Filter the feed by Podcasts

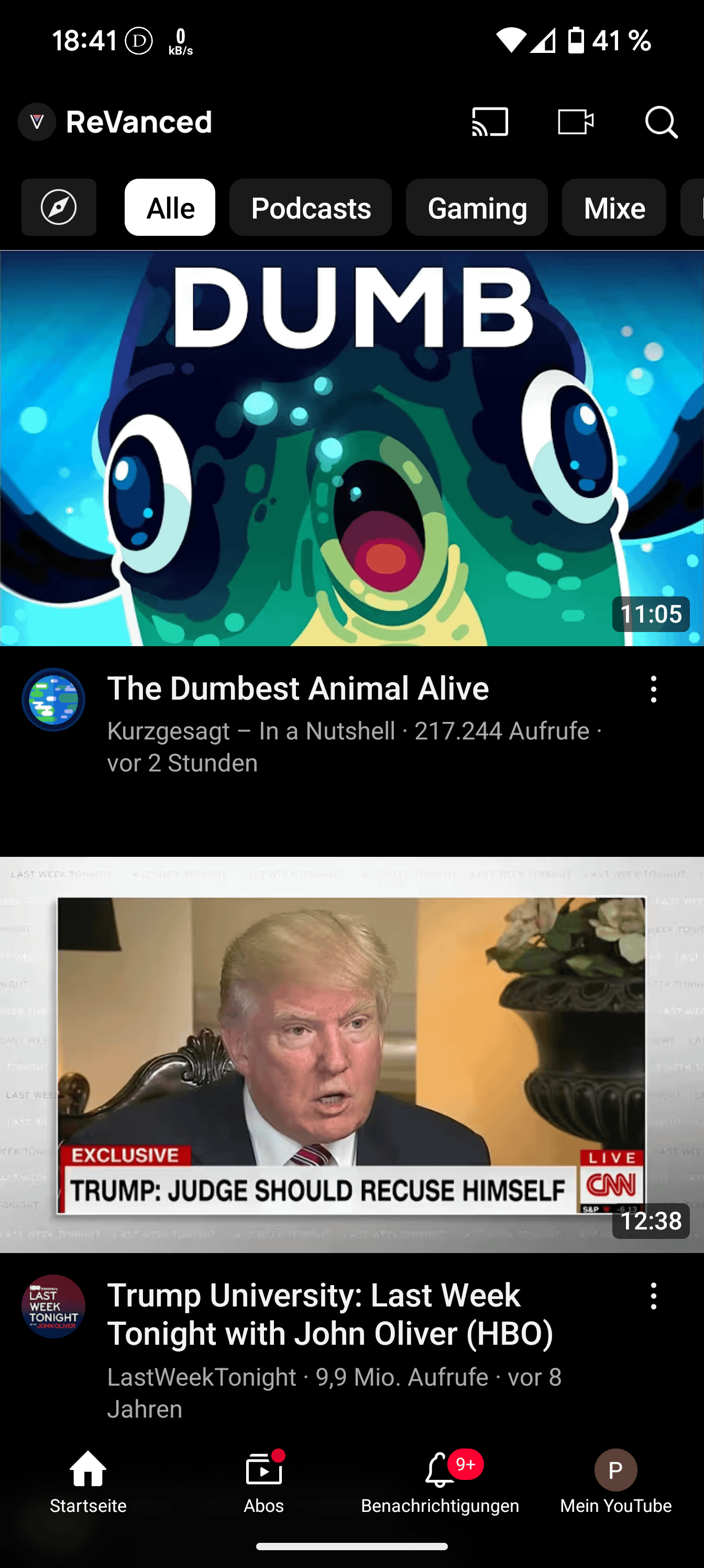click(x=310, y=208)
